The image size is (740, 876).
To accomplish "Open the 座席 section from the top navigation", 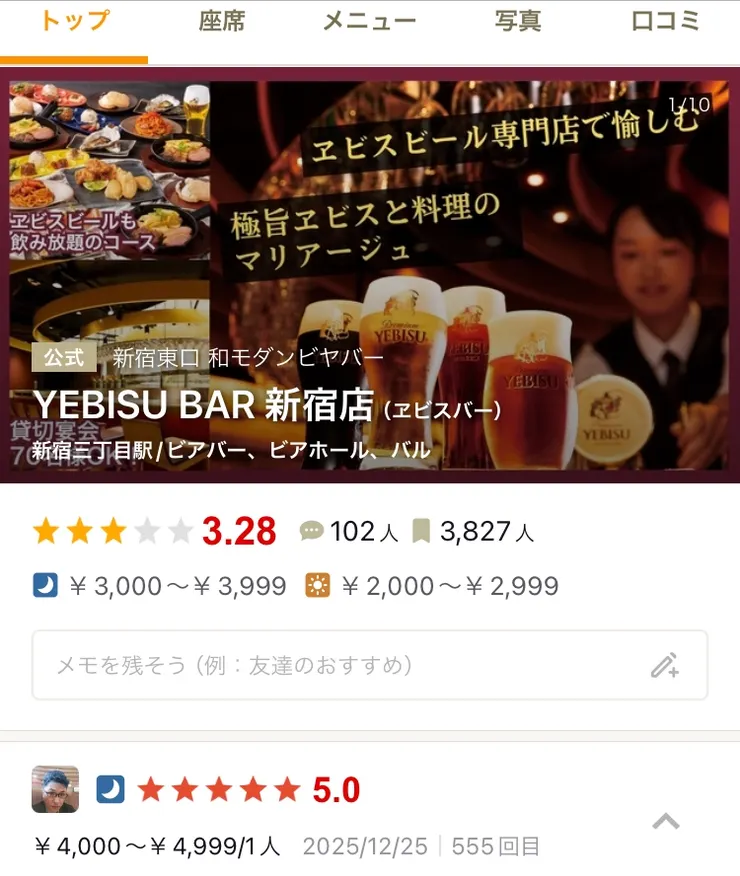I will point(222,22).
